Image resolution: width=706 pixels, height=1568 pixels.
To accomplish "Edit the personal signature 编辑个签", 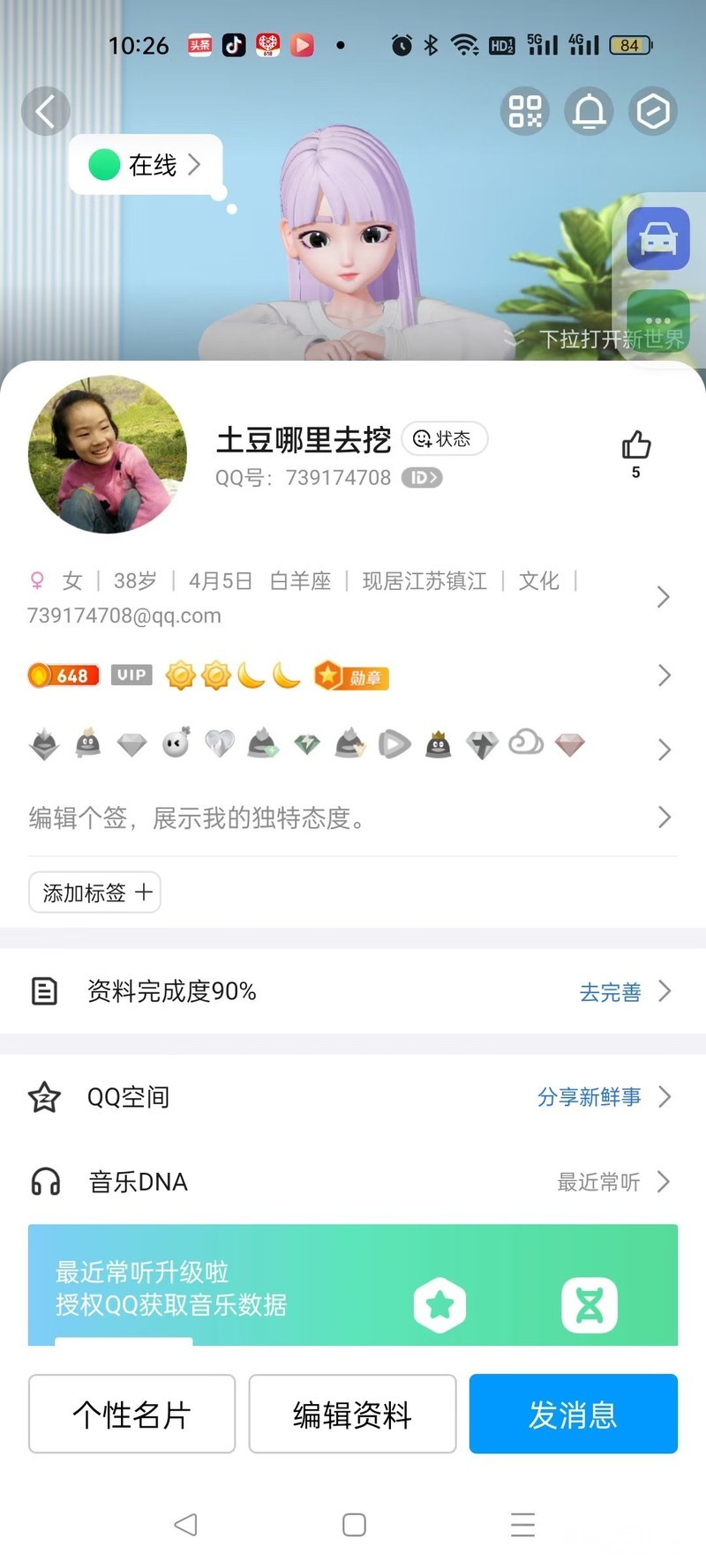I will (353, 818).
